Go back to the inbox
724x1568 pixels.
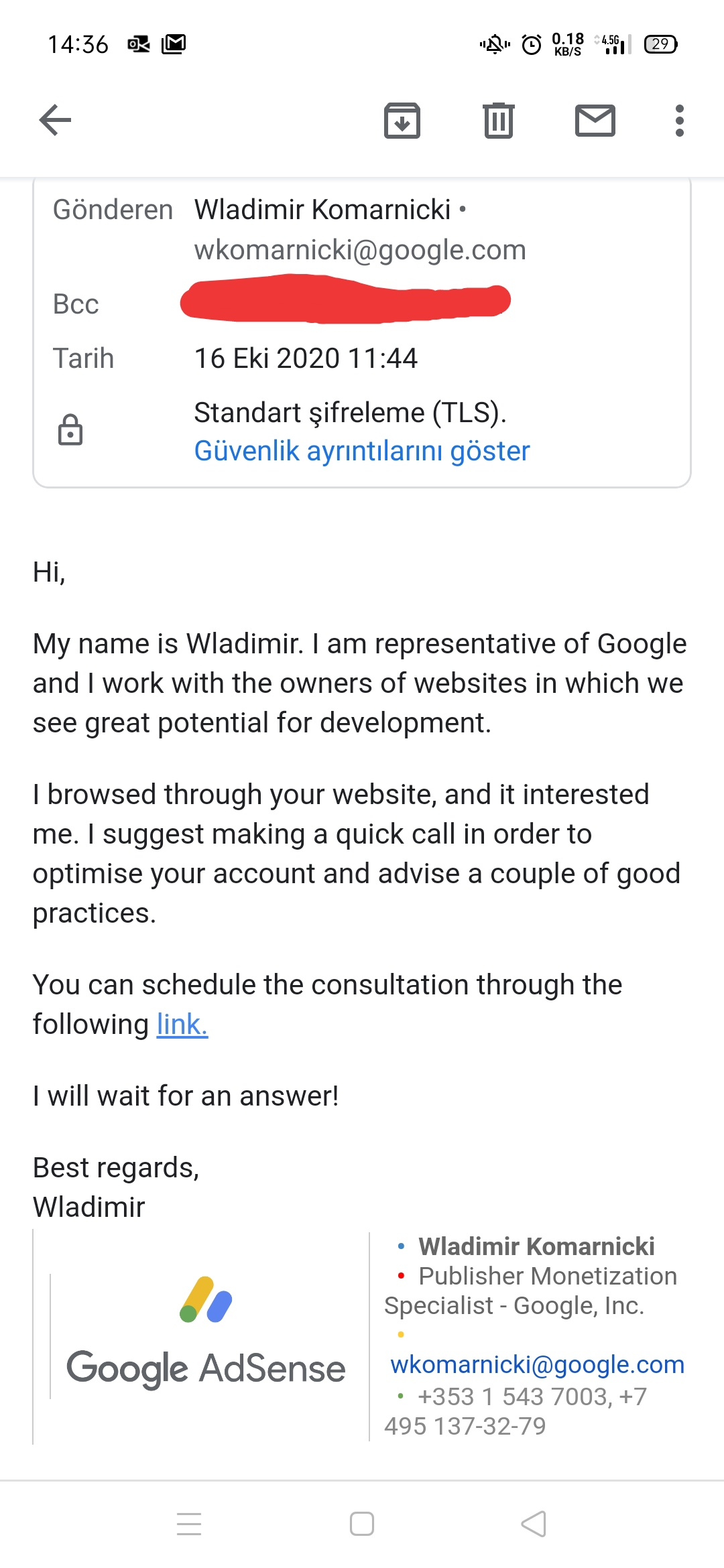point(55,121)
